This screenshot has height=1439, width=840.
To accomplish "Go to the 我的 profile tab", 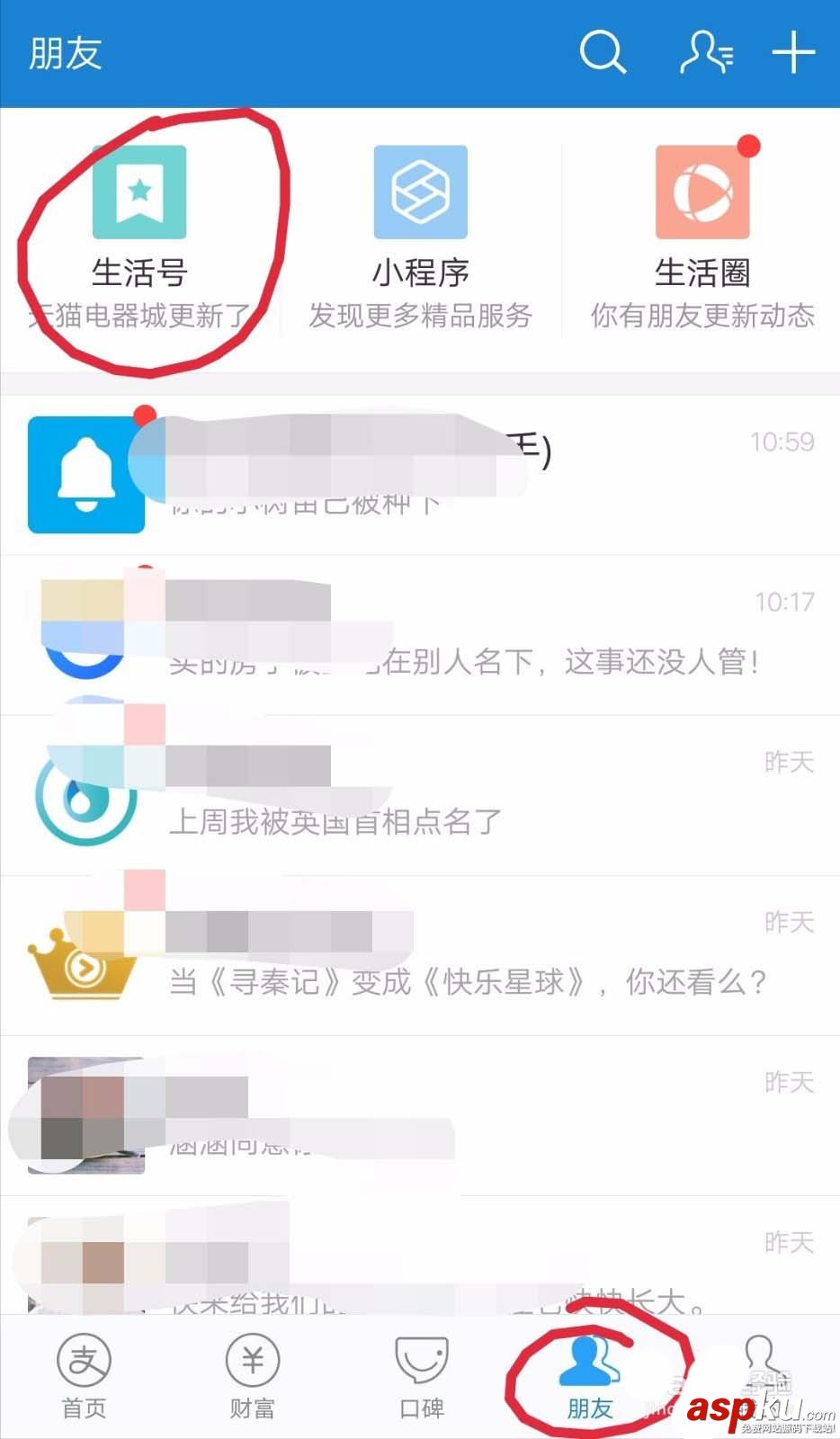I will [x=760, y=1376].
